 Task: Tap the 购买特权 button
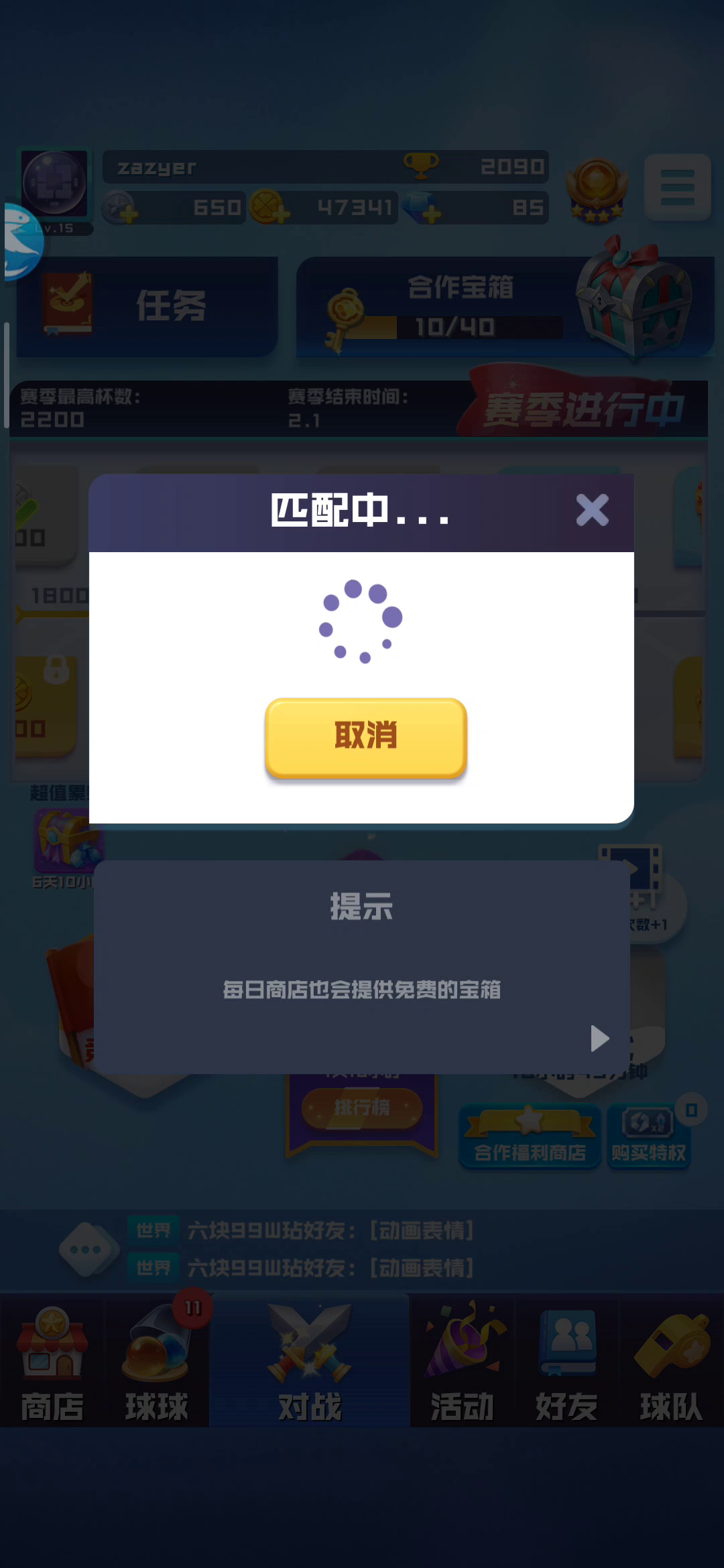coord(648,1137)
